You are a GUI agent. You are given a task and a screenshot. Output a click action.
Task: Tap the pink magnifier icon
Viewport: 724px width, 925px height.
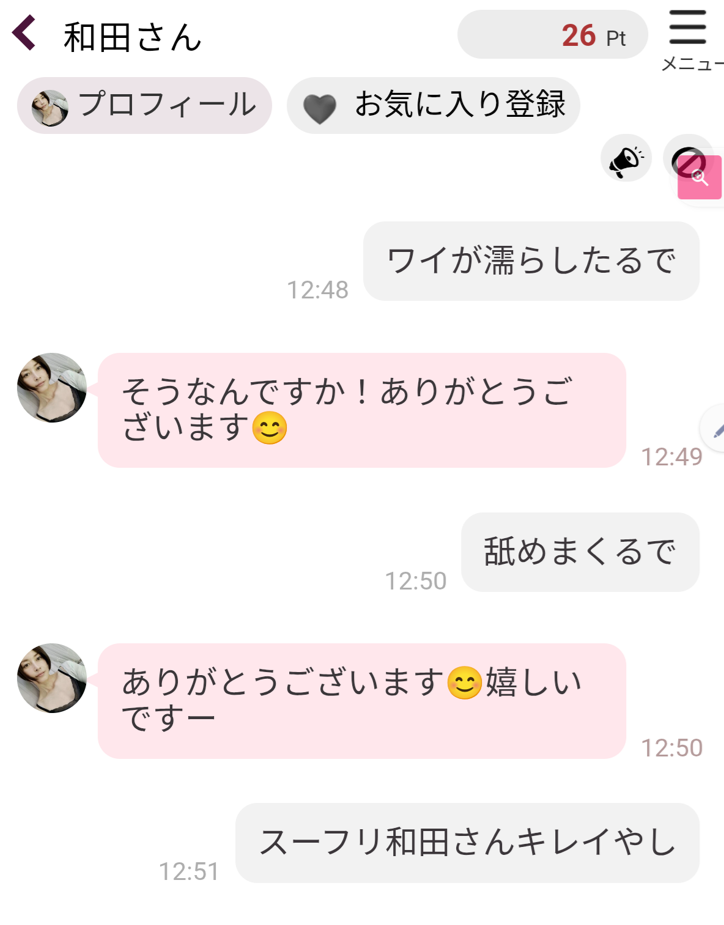tap(700, 179)
